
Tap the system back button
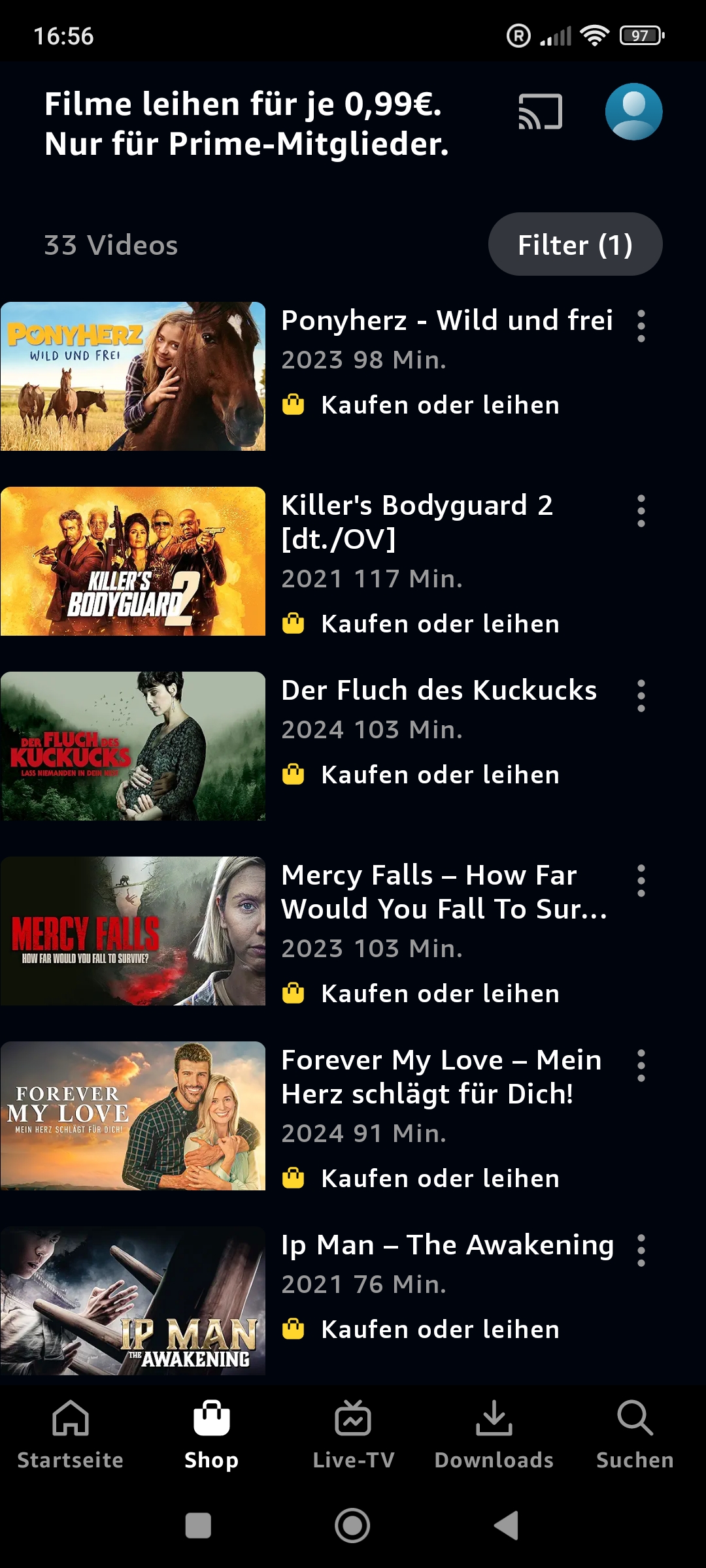[x=506, y=1526]
